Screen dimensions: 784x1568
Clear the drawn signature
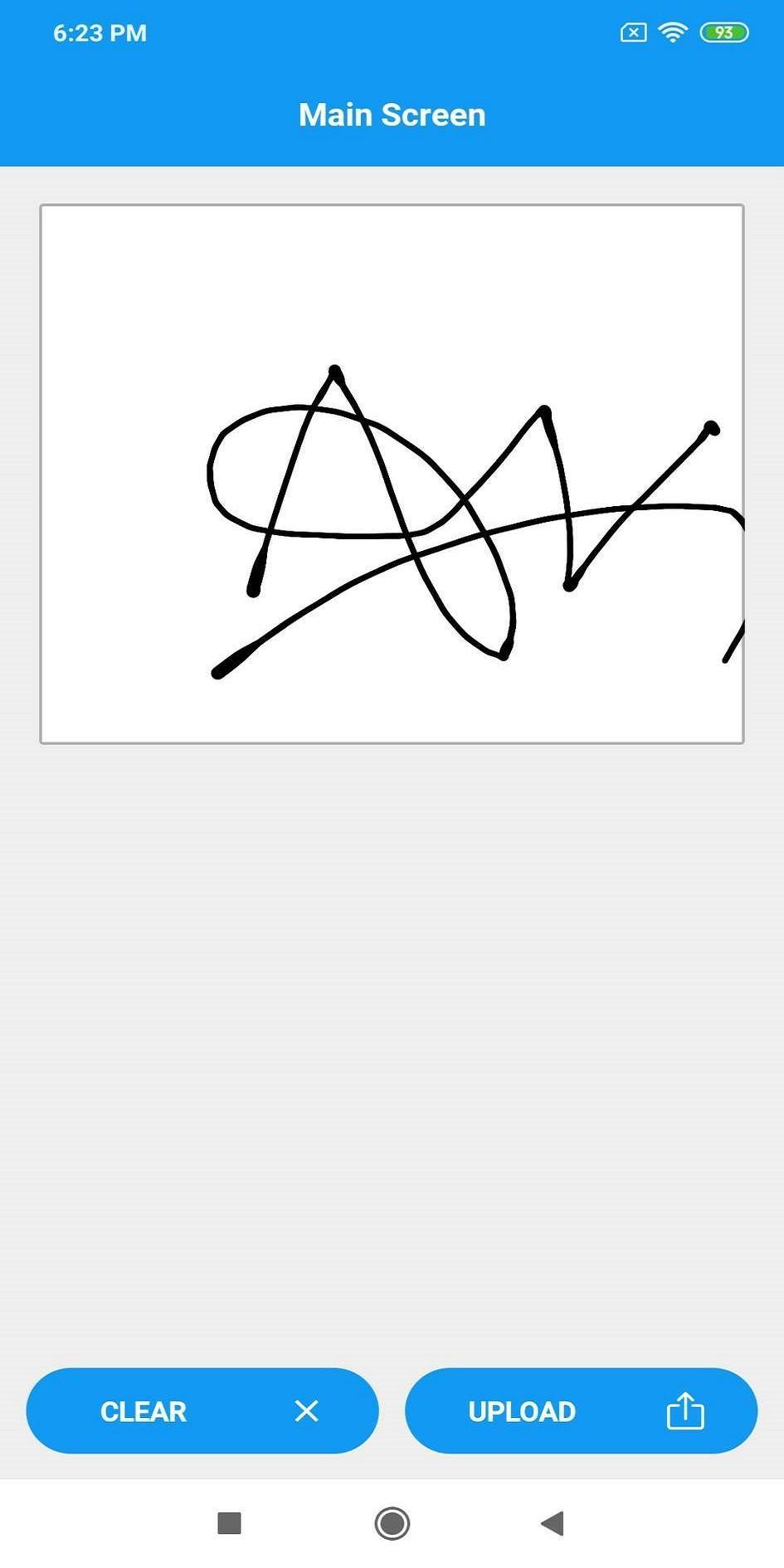[202, 1410]
